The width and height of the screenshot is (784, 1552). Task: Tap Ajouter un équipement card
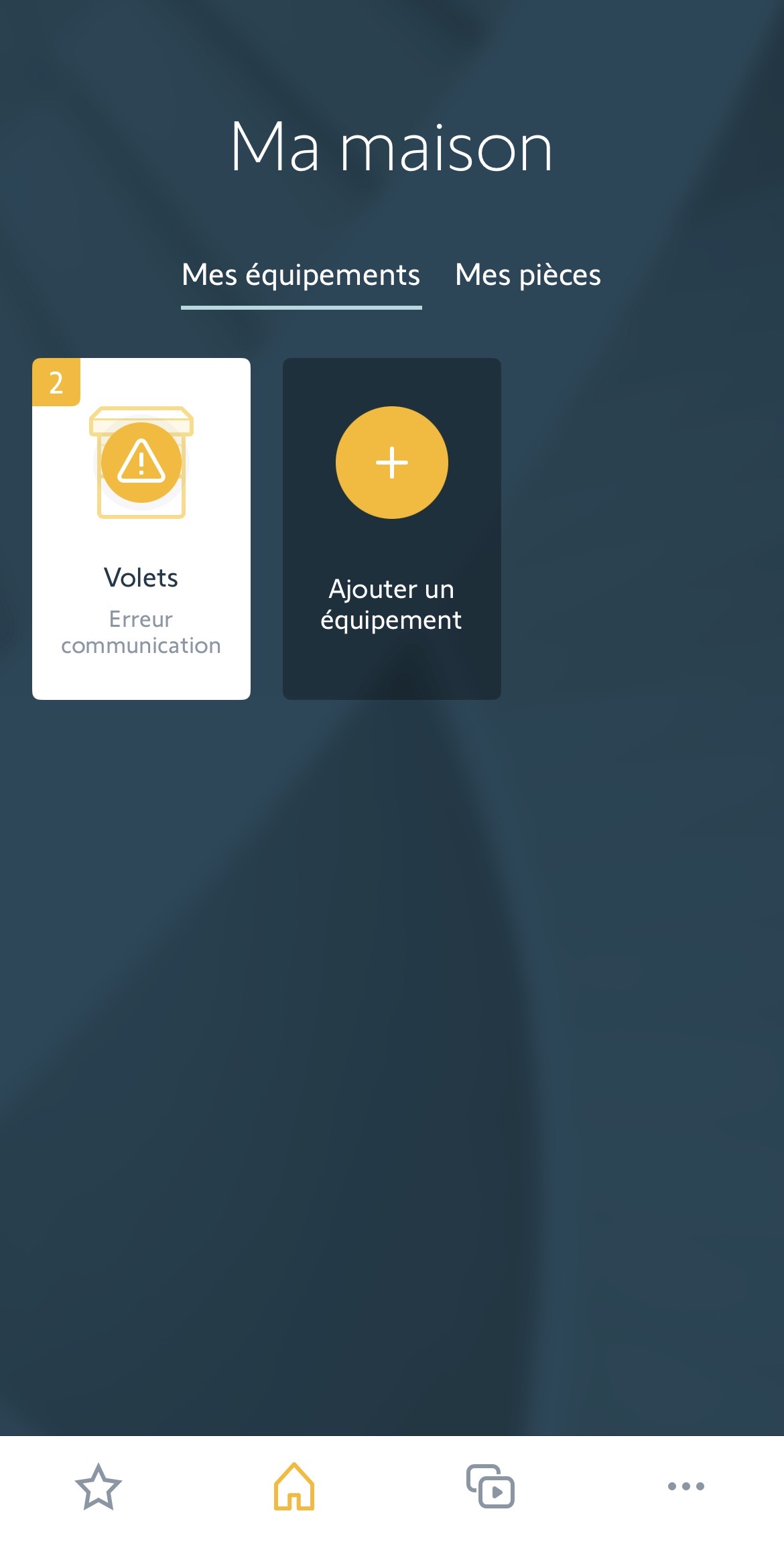pos(391,528)
